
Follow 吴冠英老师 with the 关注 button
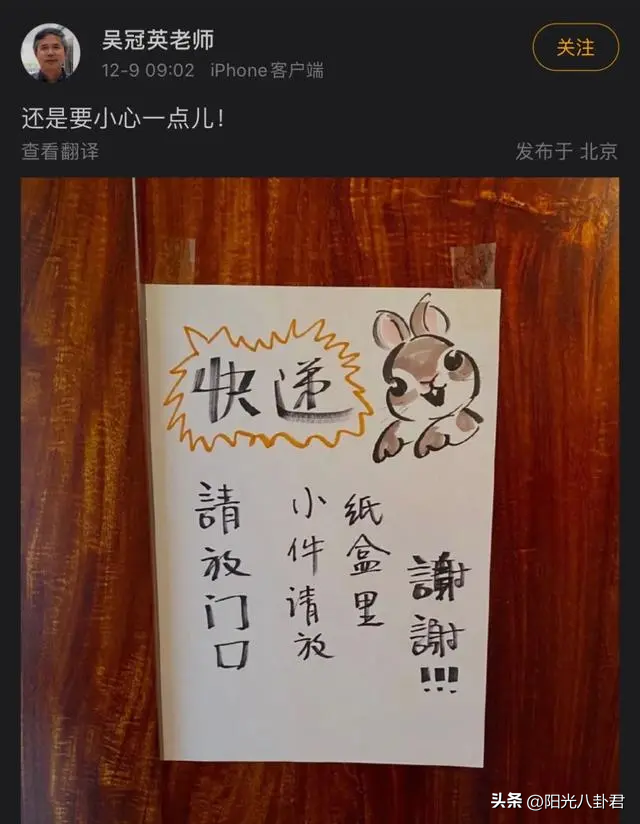coord(575,47)
